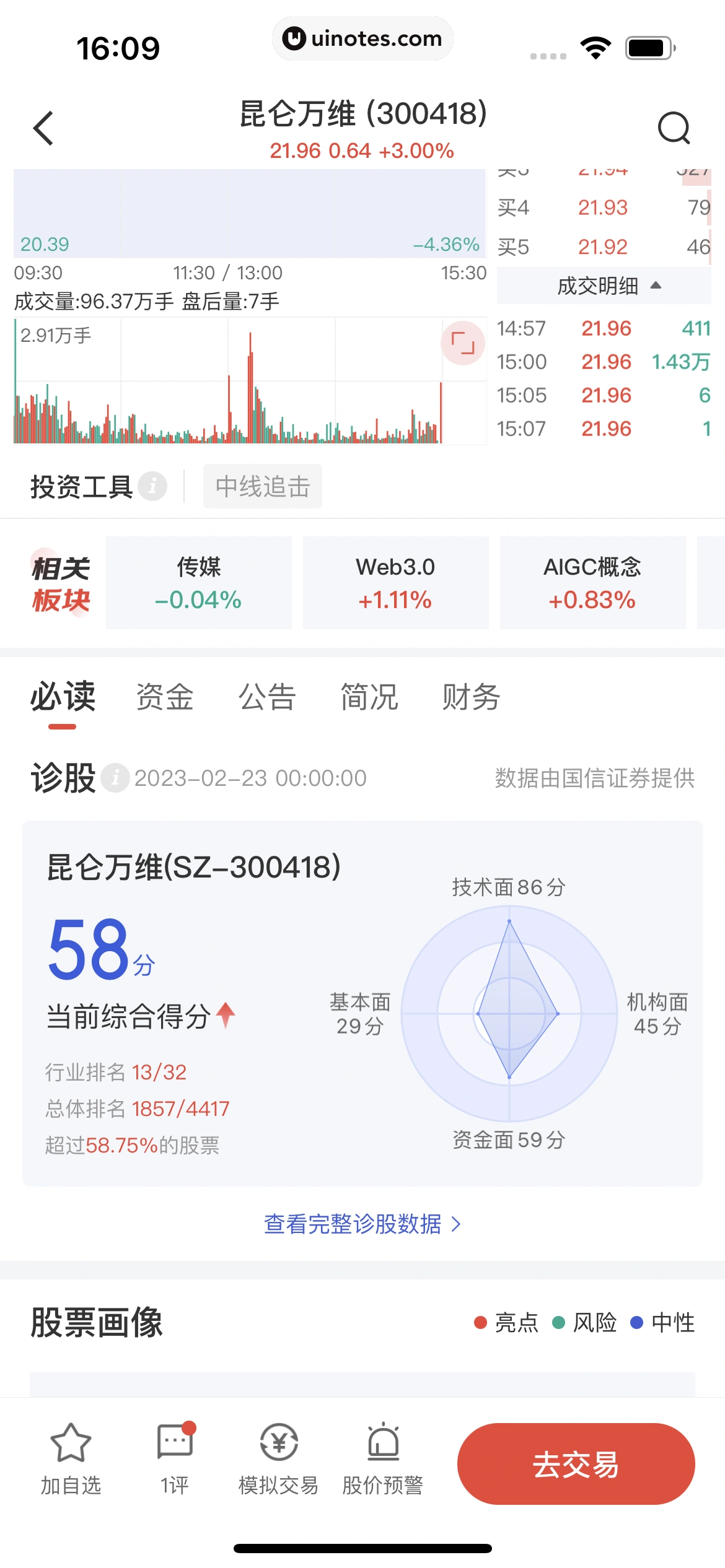Open the AIGC概念 sector

592,583
